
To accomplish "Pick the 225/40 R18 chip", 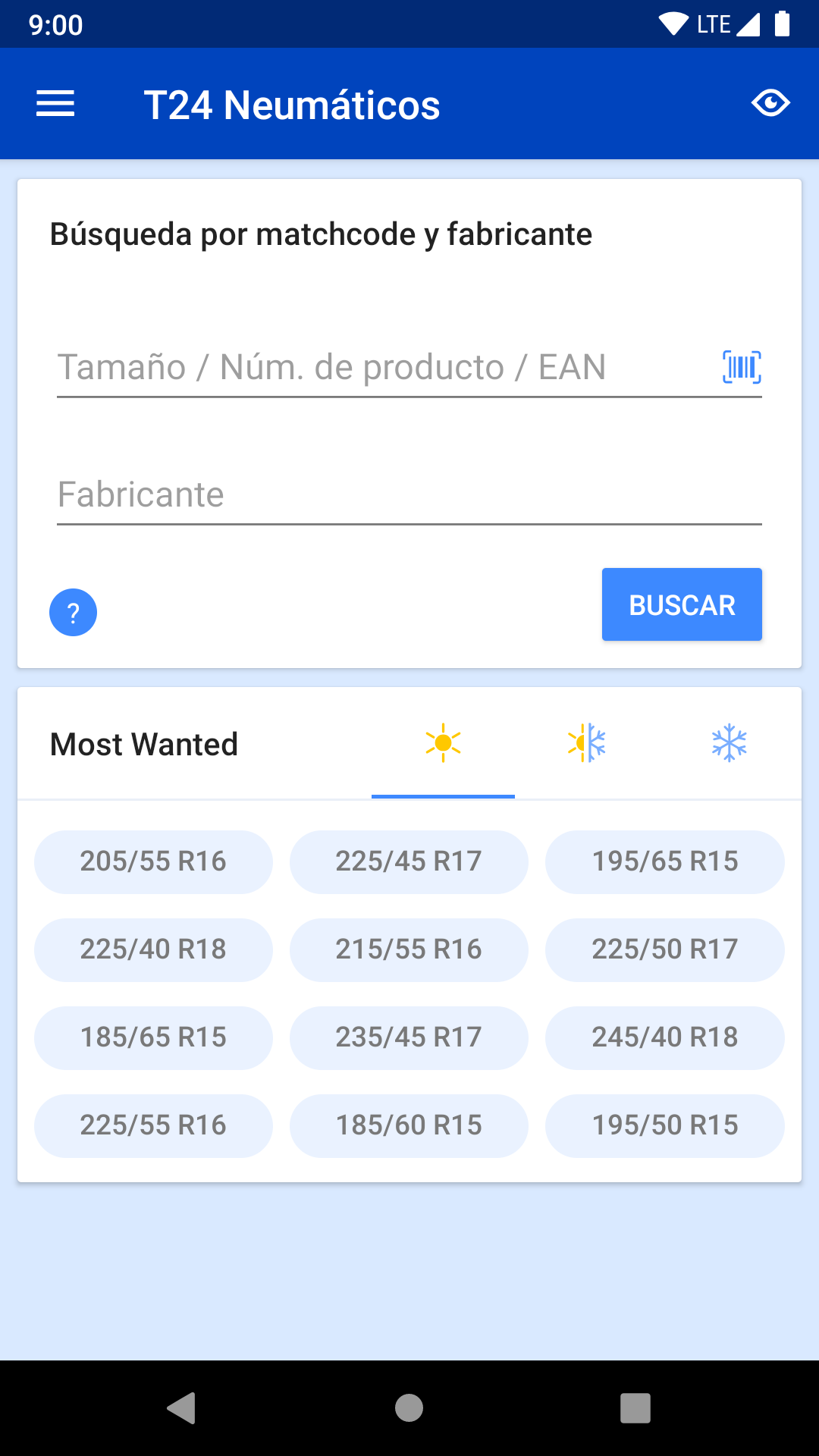I will point(153,950).
